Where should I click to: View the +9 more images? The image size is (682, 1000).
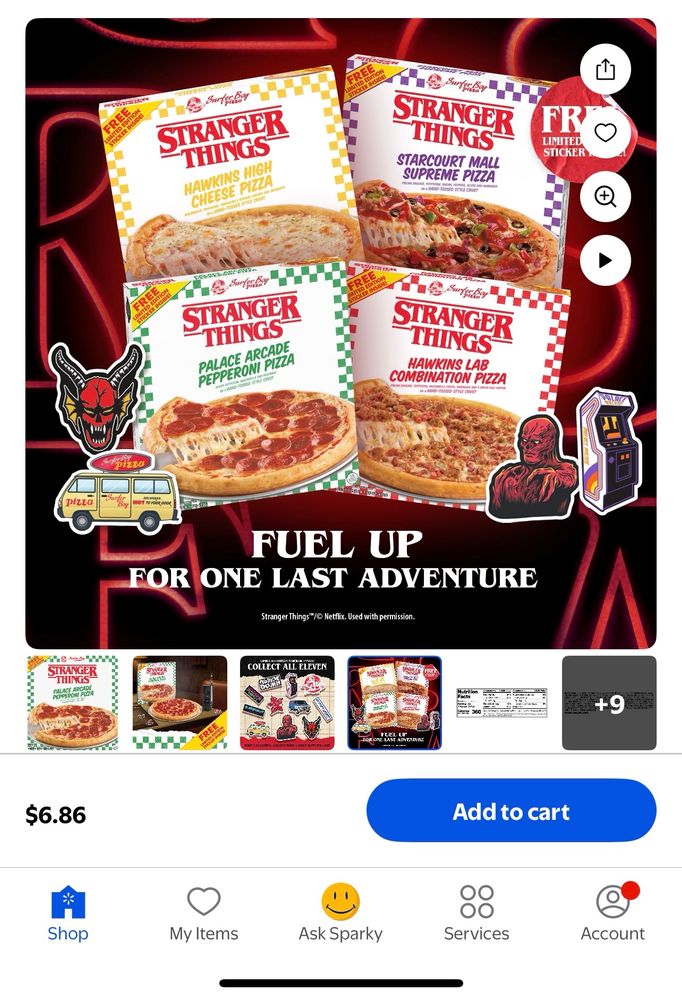click(609, 703)
